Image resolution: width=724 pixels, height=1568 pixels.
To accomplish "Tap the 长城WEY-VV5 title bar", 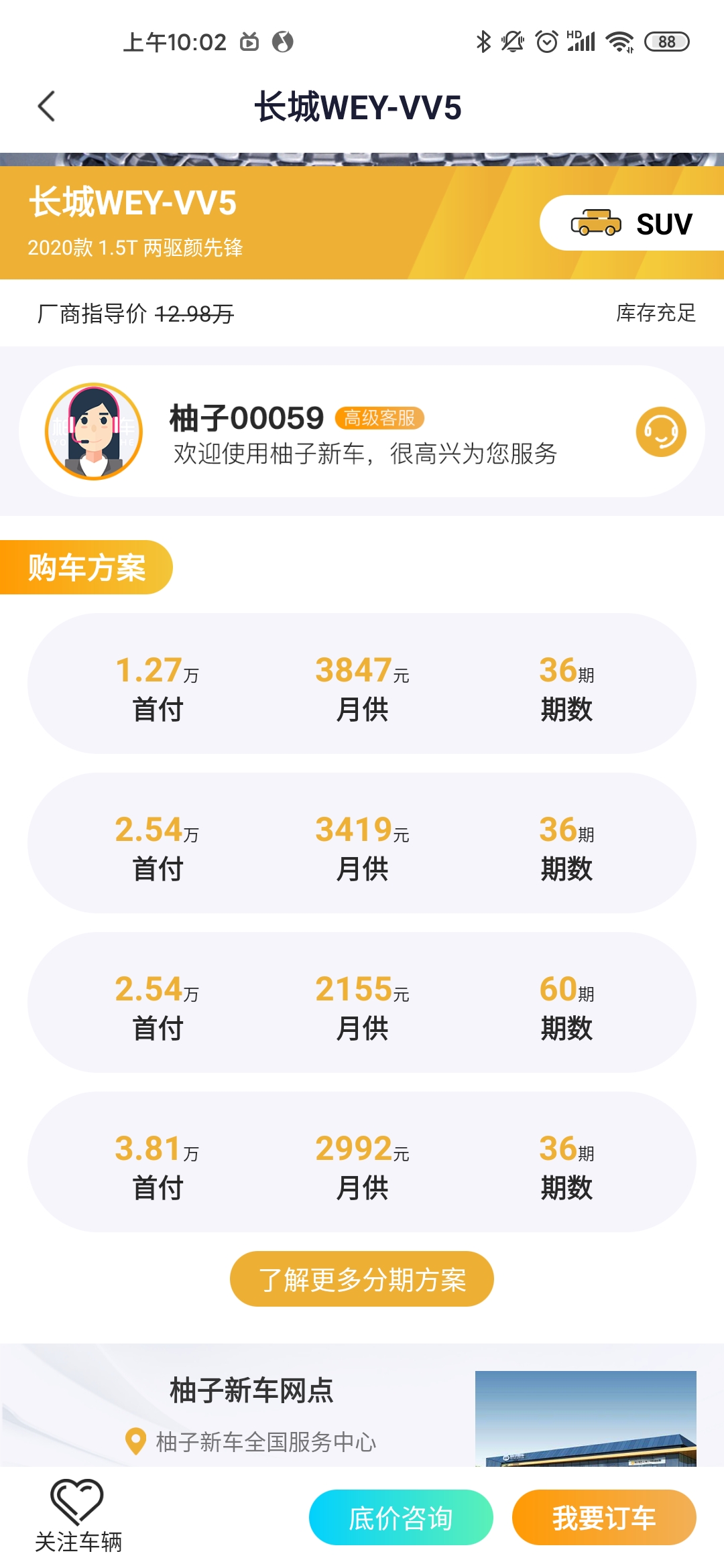I will coord(361,107).
